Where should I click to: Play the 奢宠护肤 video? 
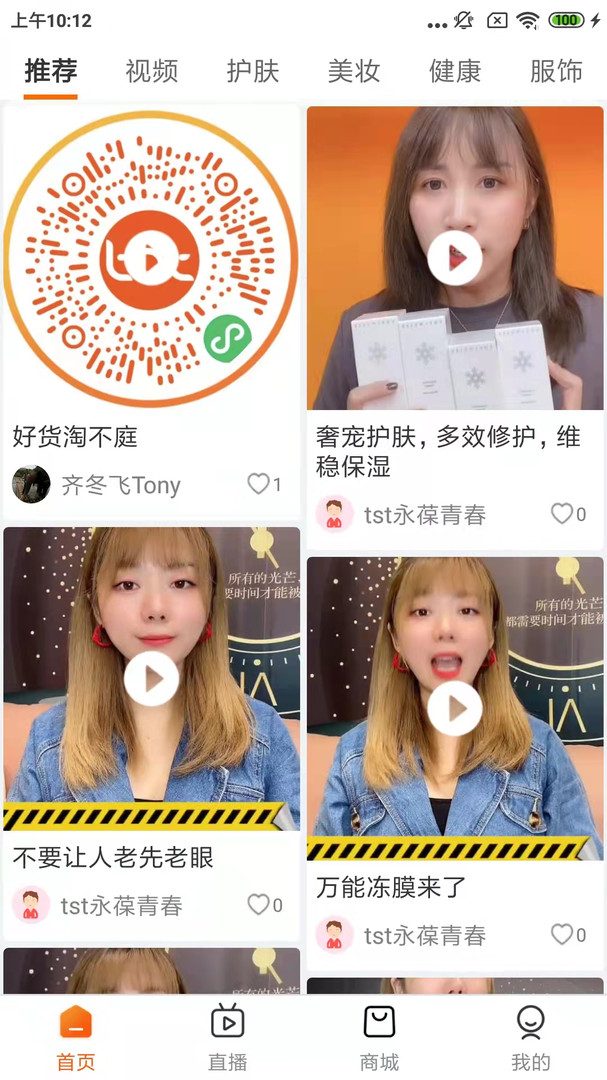(x=455, y=258)
